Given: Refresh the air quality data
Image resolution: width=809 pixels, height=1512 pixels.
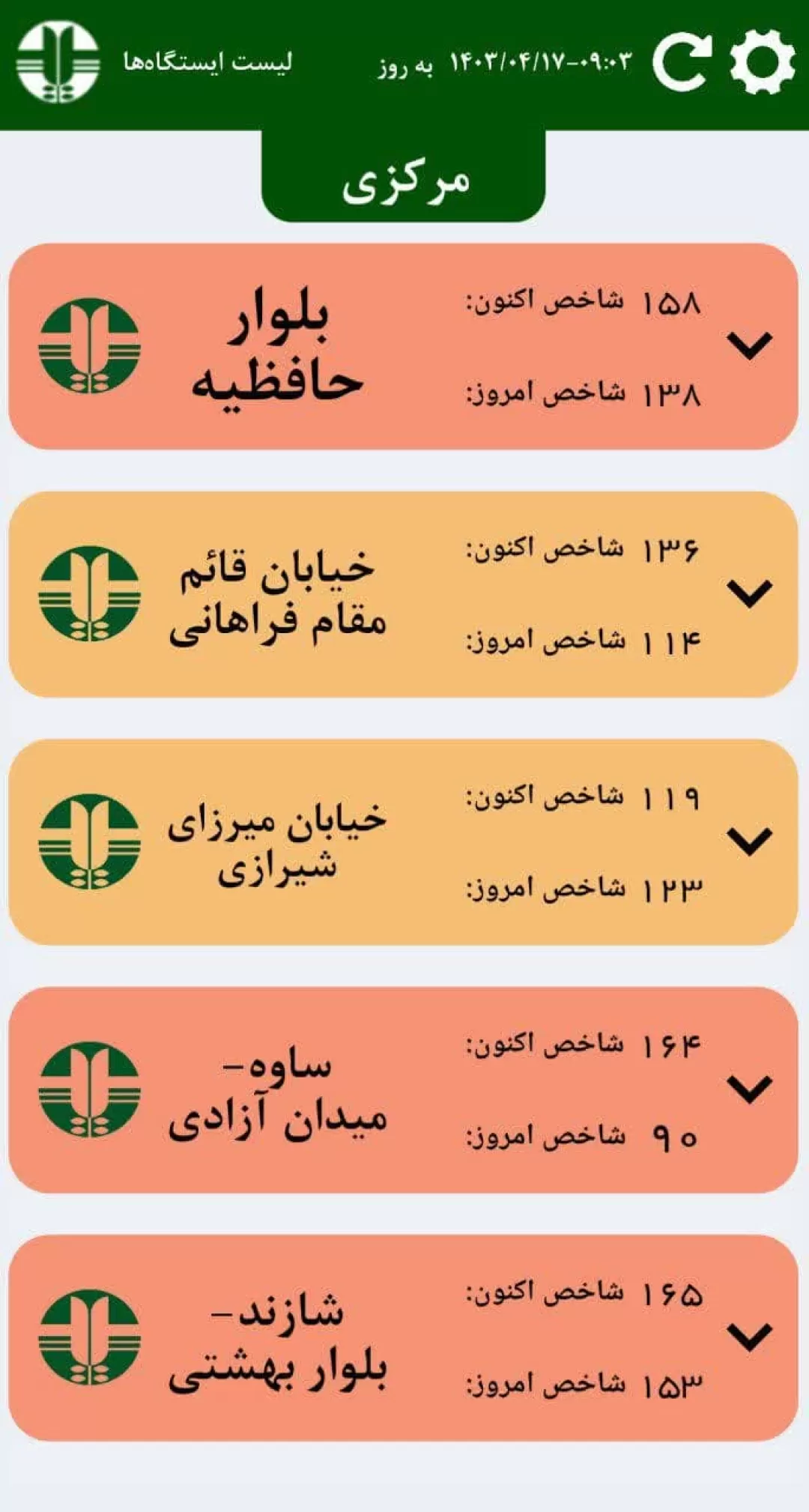Looking at the screenshot, I should pos(682,63).
